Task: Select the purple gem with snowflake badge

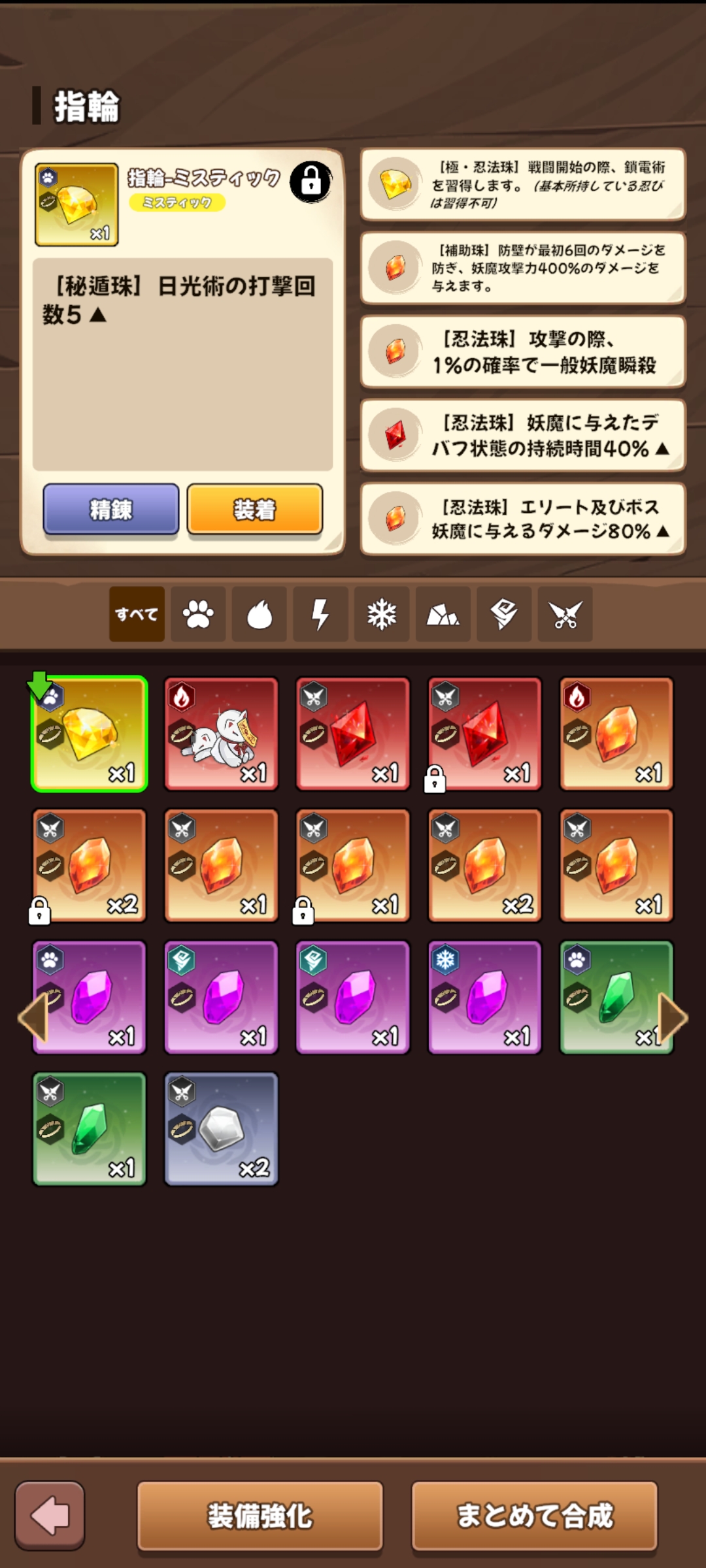Action: pyautogui.click(x=484, y=997)
